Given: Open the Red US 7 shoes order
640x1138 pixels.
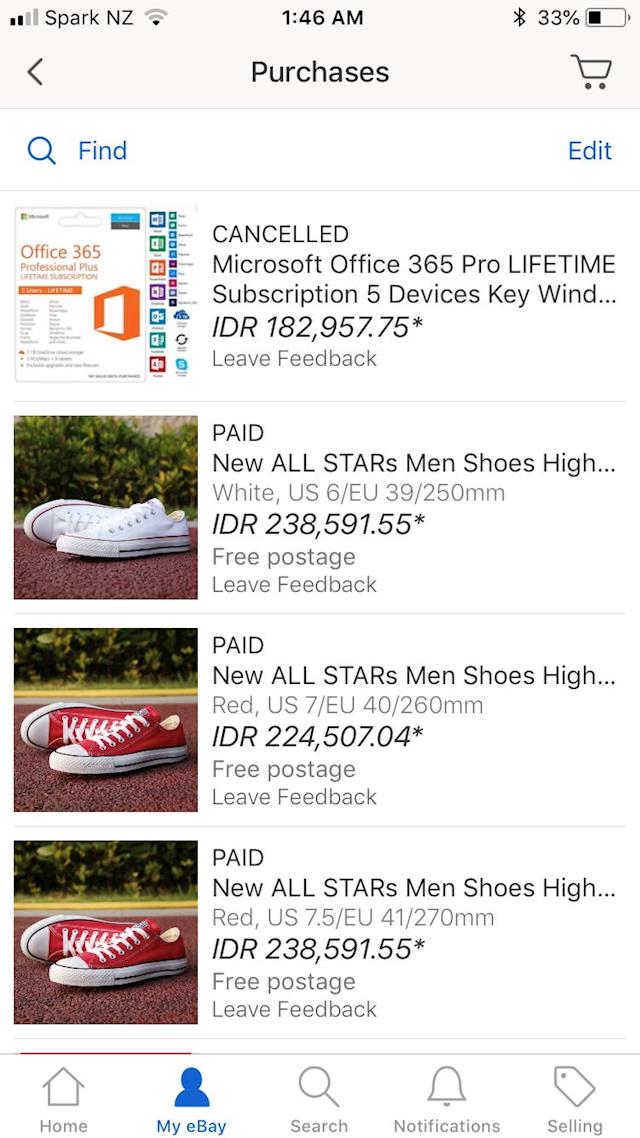Looking at the screenshot, I should [x=413, y=676].
